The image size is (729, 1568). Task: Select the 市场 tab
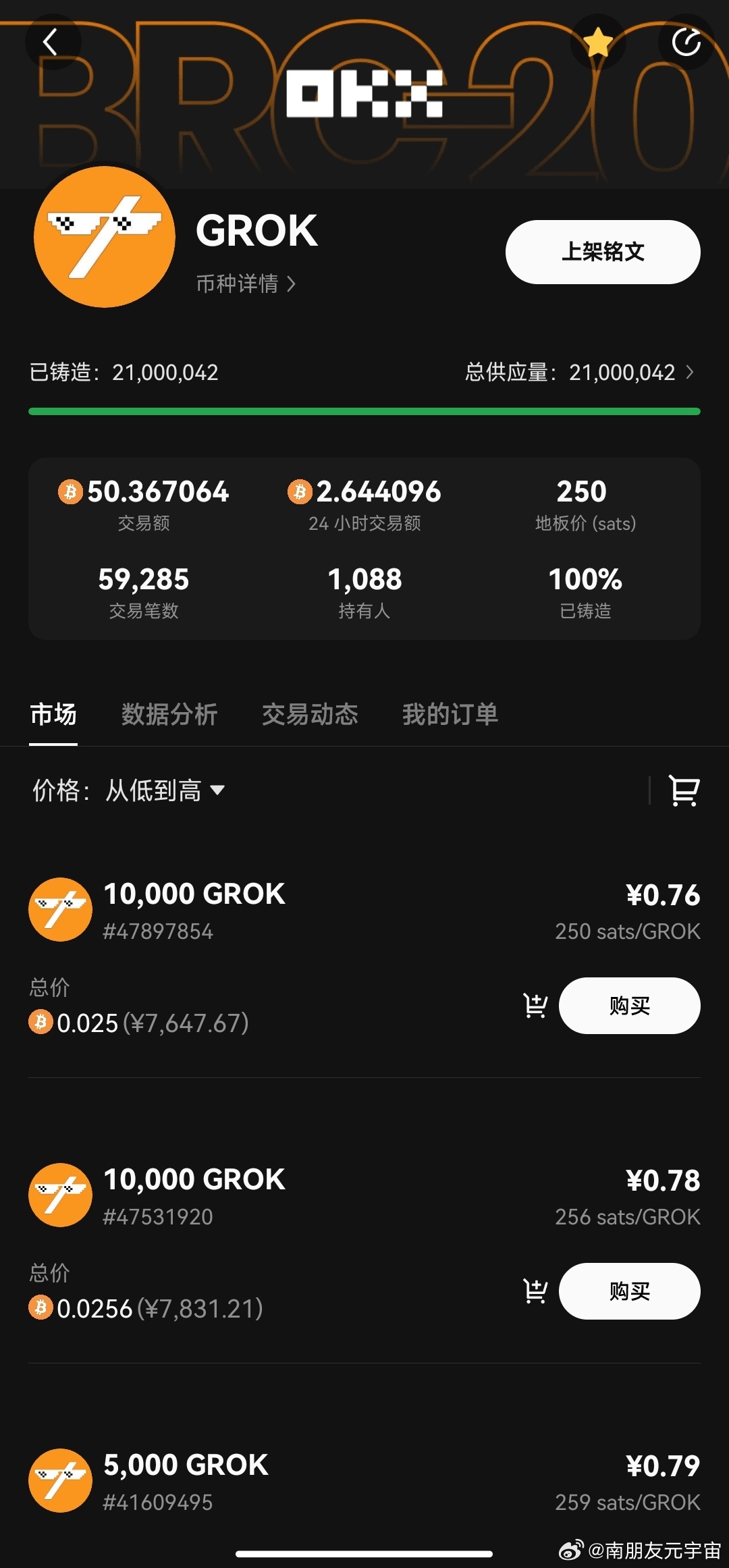(53, 714)
